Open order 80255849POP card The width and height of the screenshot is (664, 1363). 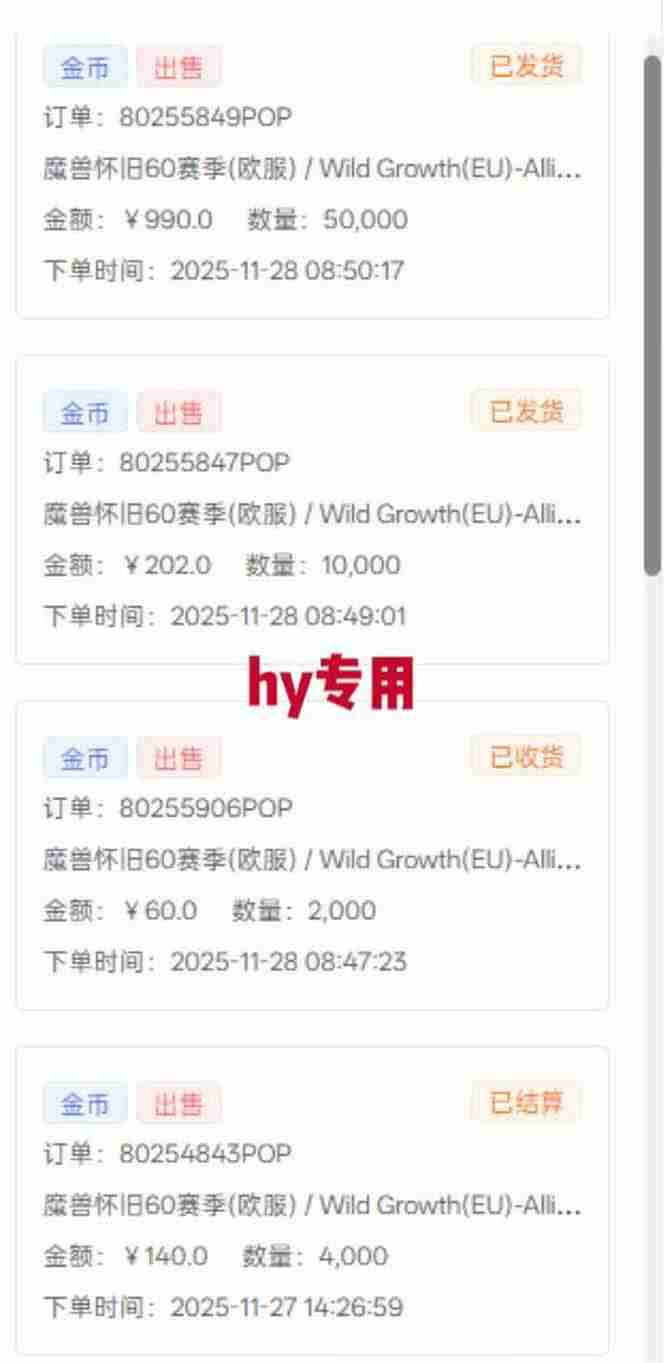tap(312, 168)
